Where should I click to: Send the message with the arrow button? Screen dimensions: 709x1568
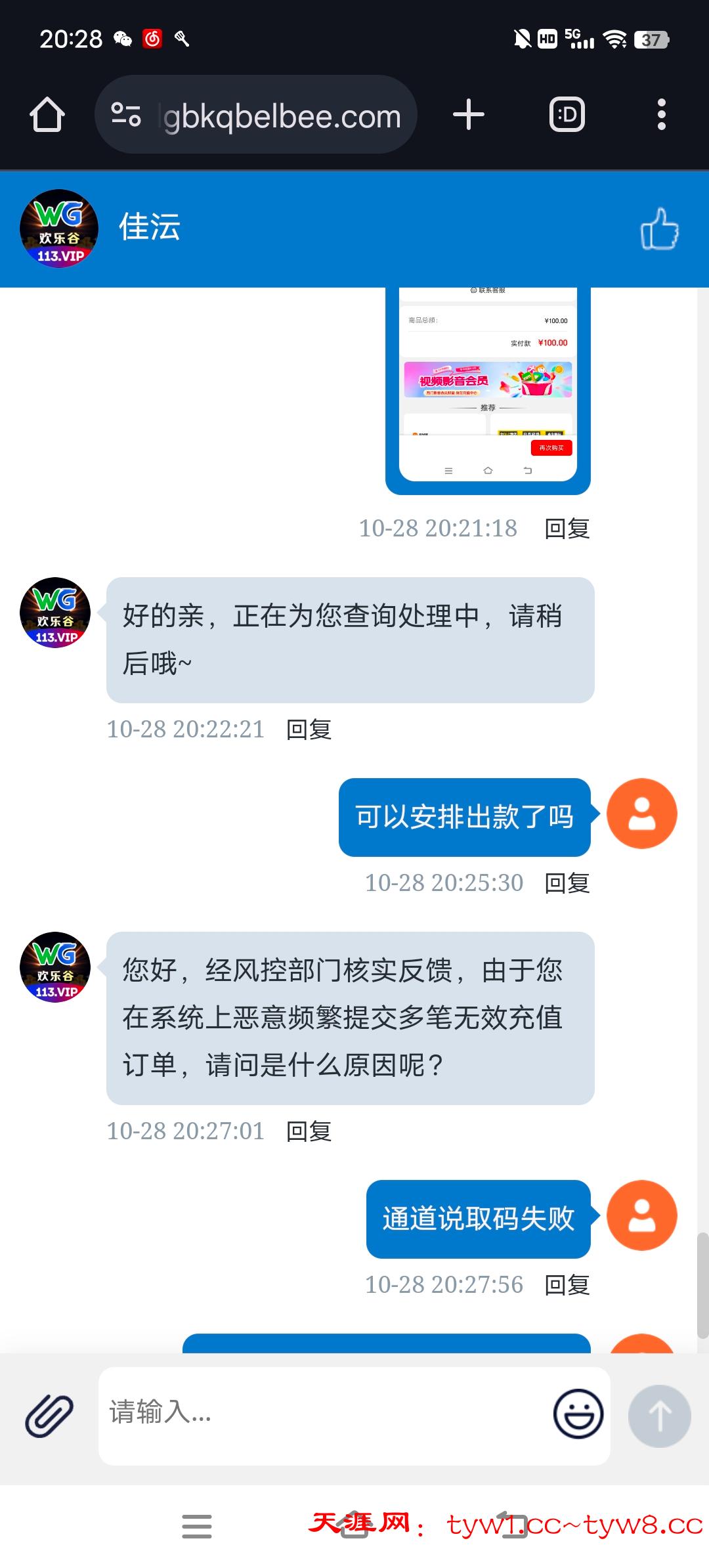pyautogui.click(x=659, y=1416)
